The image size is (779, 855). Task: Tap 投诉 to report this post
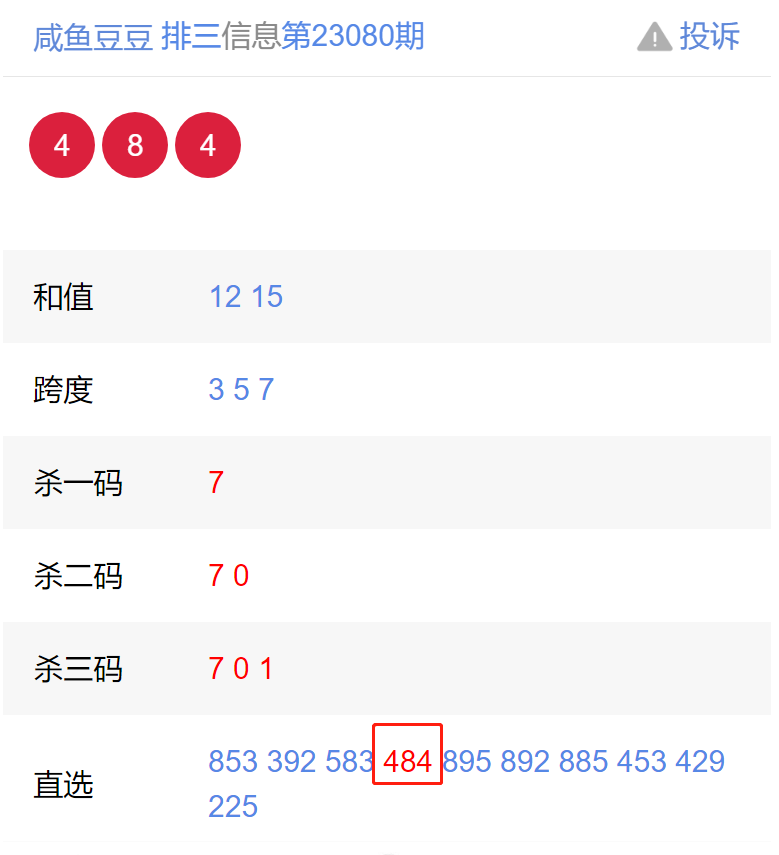coord(689,37)
